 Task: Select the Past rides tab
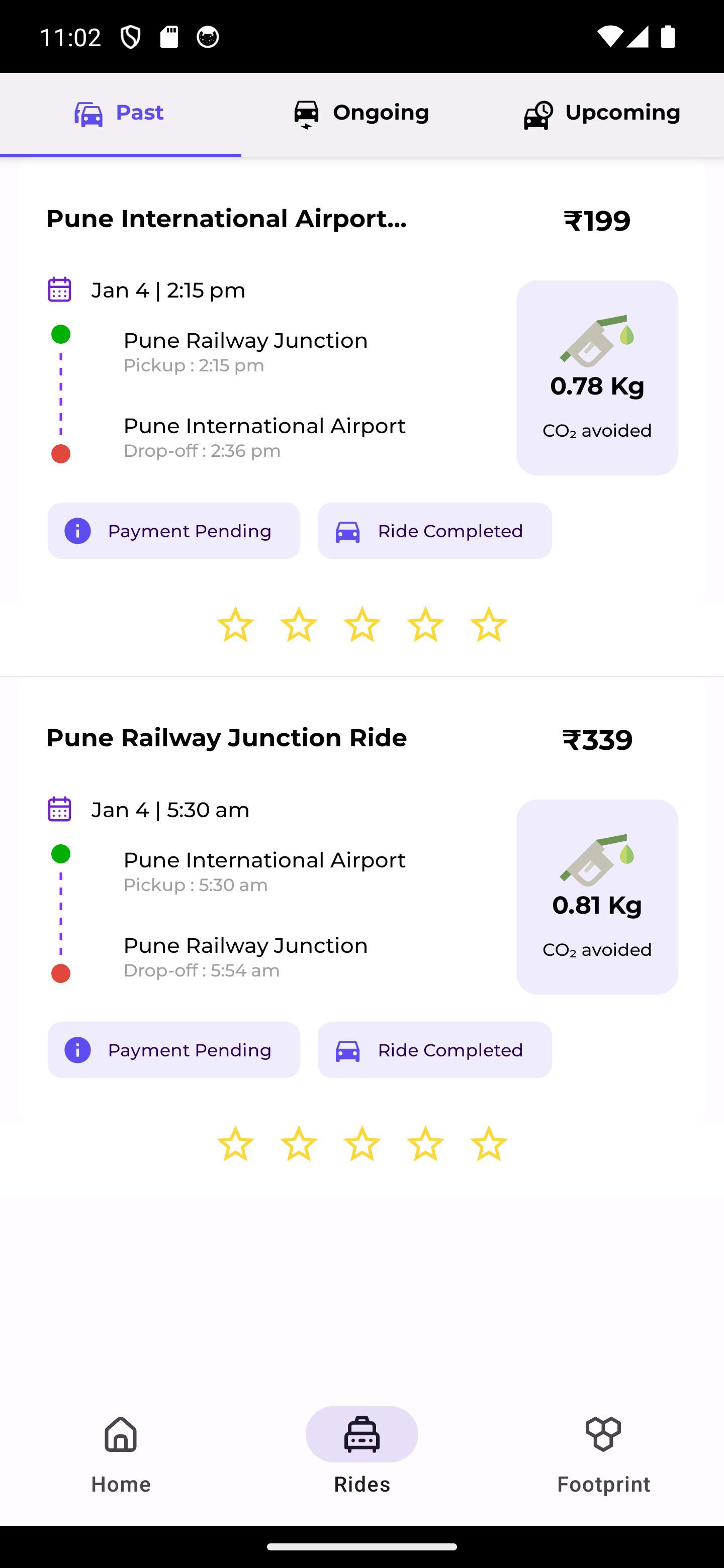click(121, 114)
